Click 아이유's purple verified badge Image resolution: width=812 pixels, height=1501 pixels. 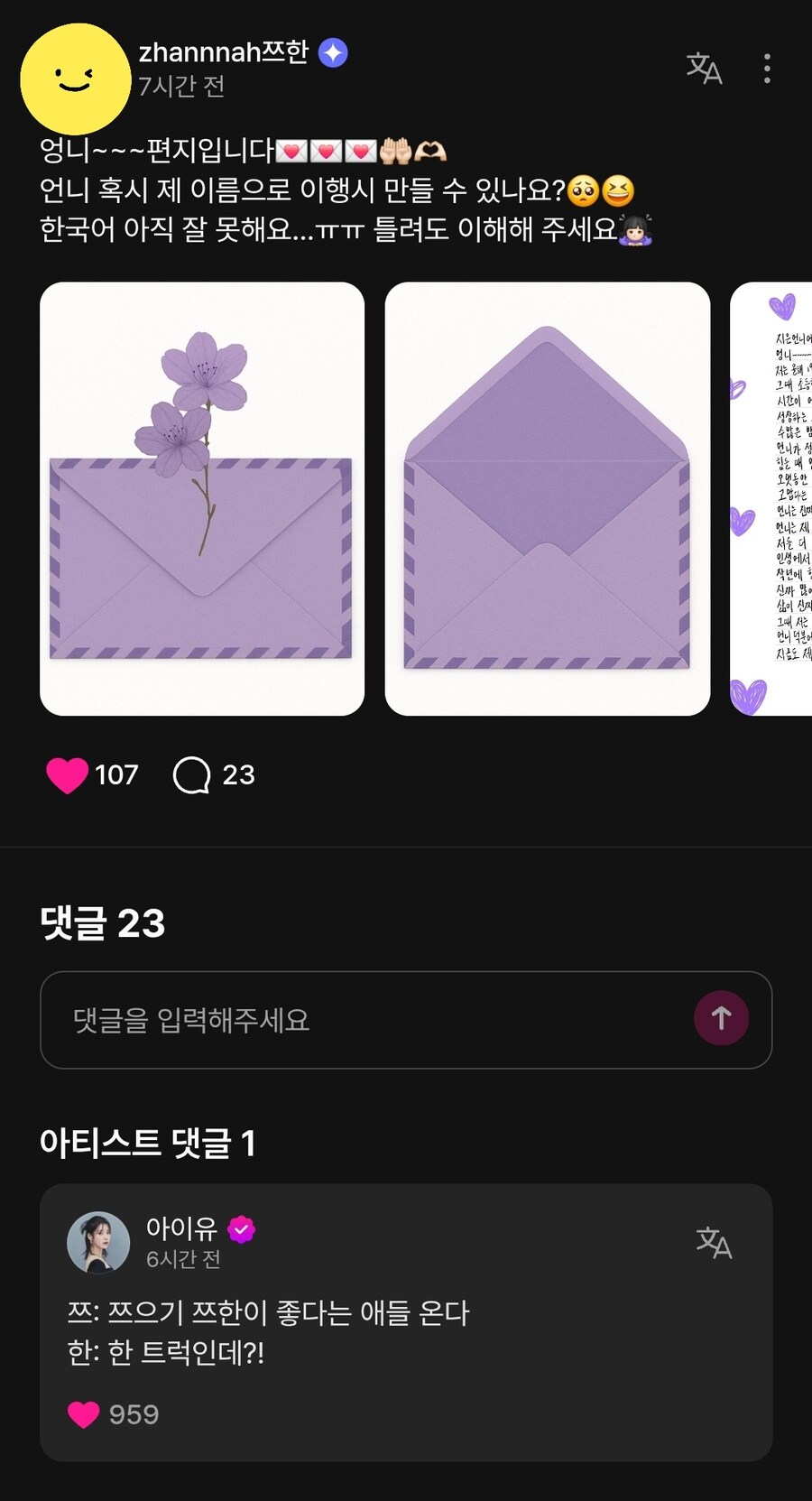coord(239,1228)
